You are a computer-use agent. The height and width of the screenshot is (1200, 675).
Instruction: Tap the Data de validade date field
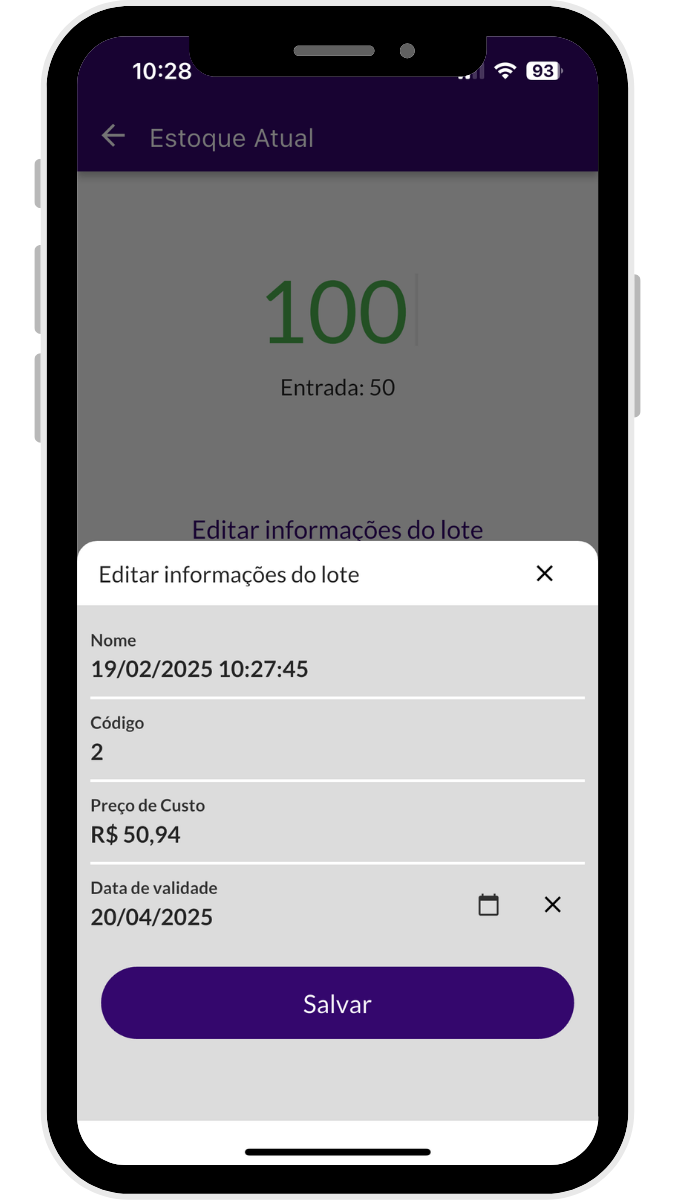[x=275, y=905]
